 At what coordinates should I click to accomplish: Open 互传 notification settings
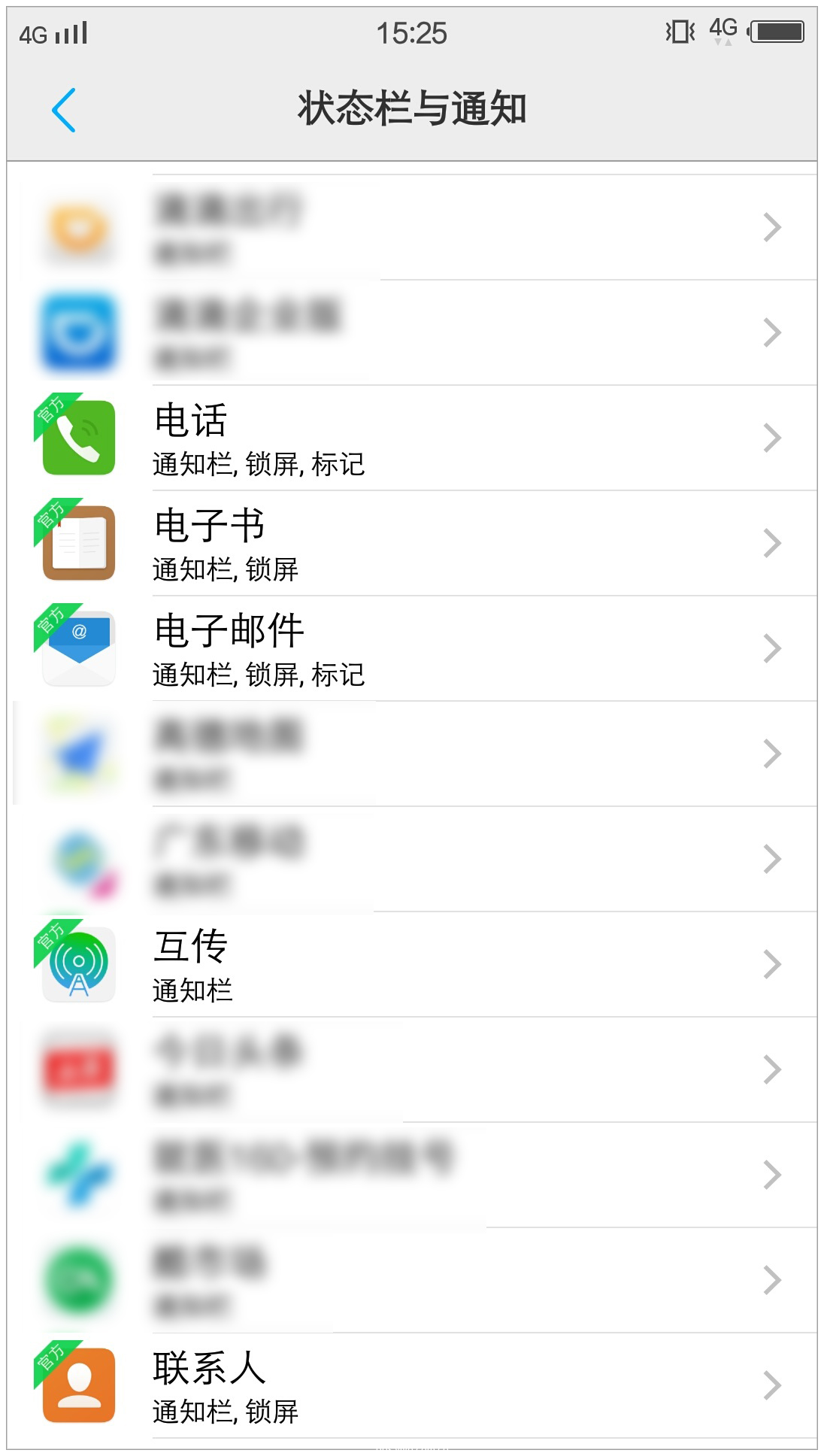[x=412, y=964]
